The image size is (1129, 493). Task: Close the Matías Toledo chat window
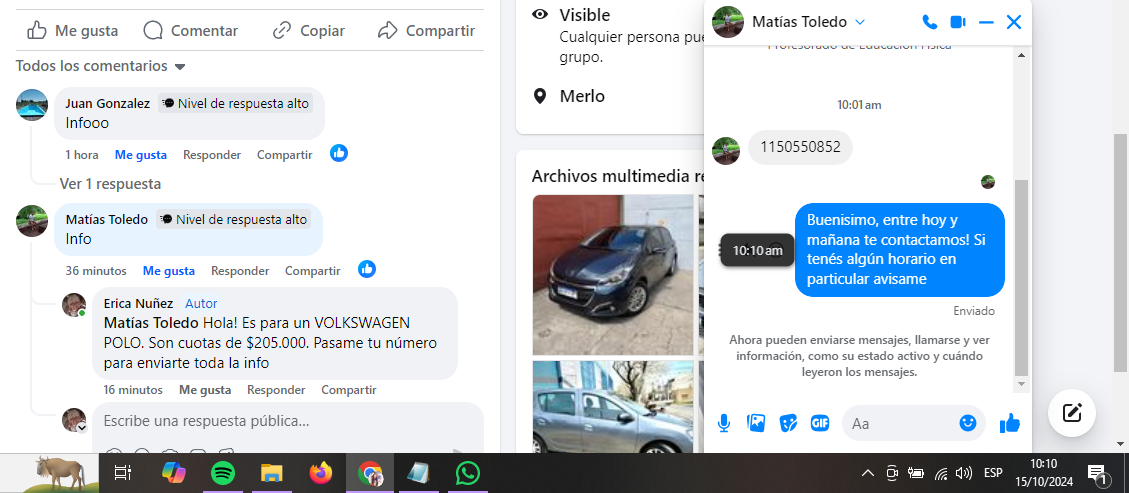coord(1014,22)
